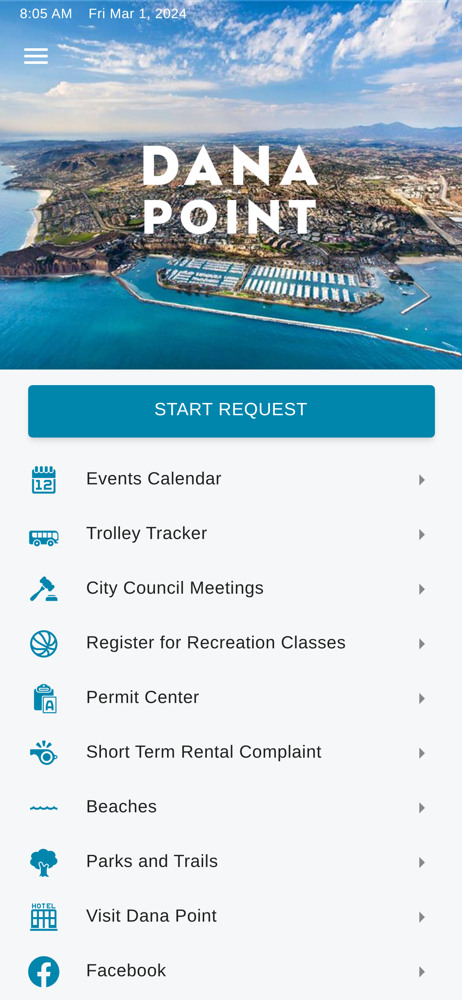
Task: Open the Facebook row
Action: tap(231, 971)
